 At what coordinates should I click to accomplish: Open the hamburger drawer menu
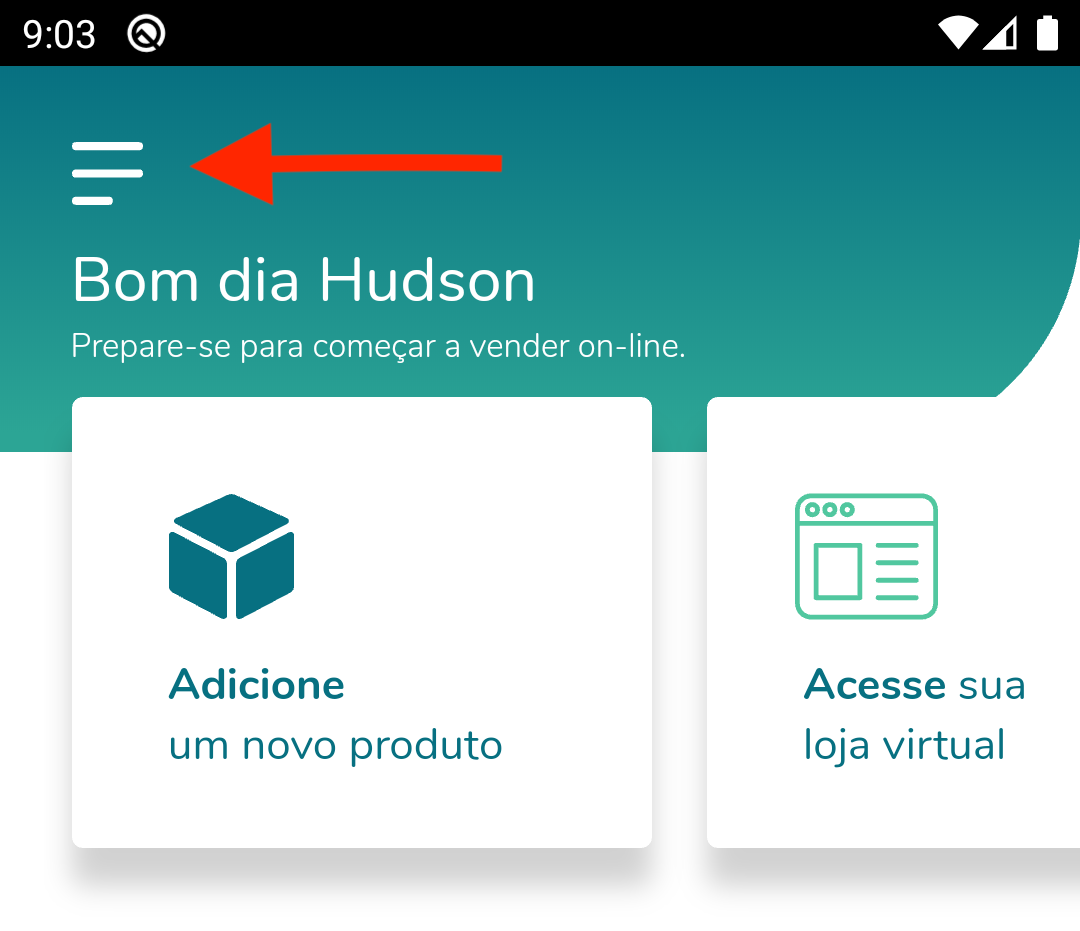point(107,173)
